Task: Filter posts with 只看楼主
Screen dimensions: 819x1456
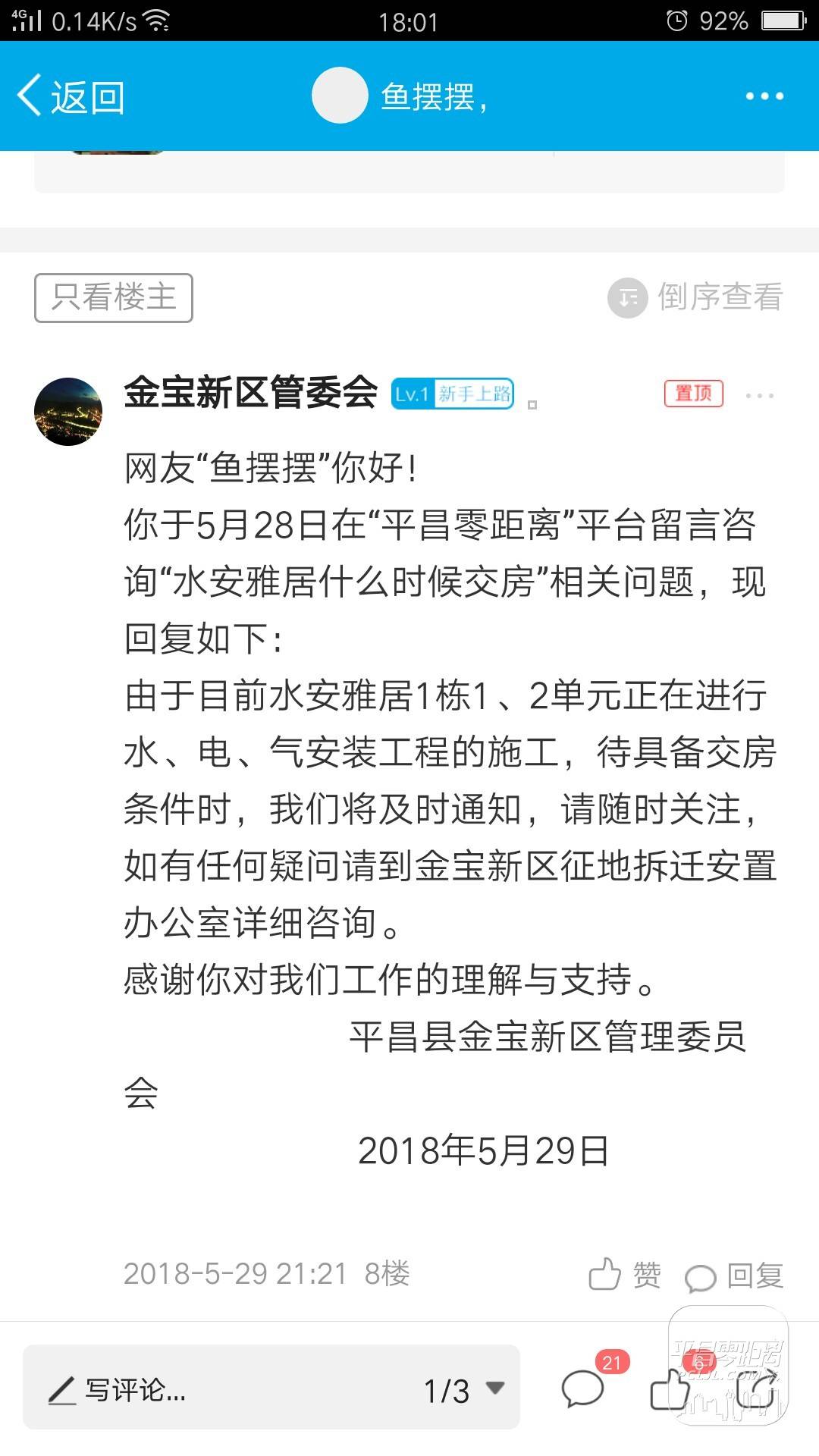Action: click(x=114, y=297)
